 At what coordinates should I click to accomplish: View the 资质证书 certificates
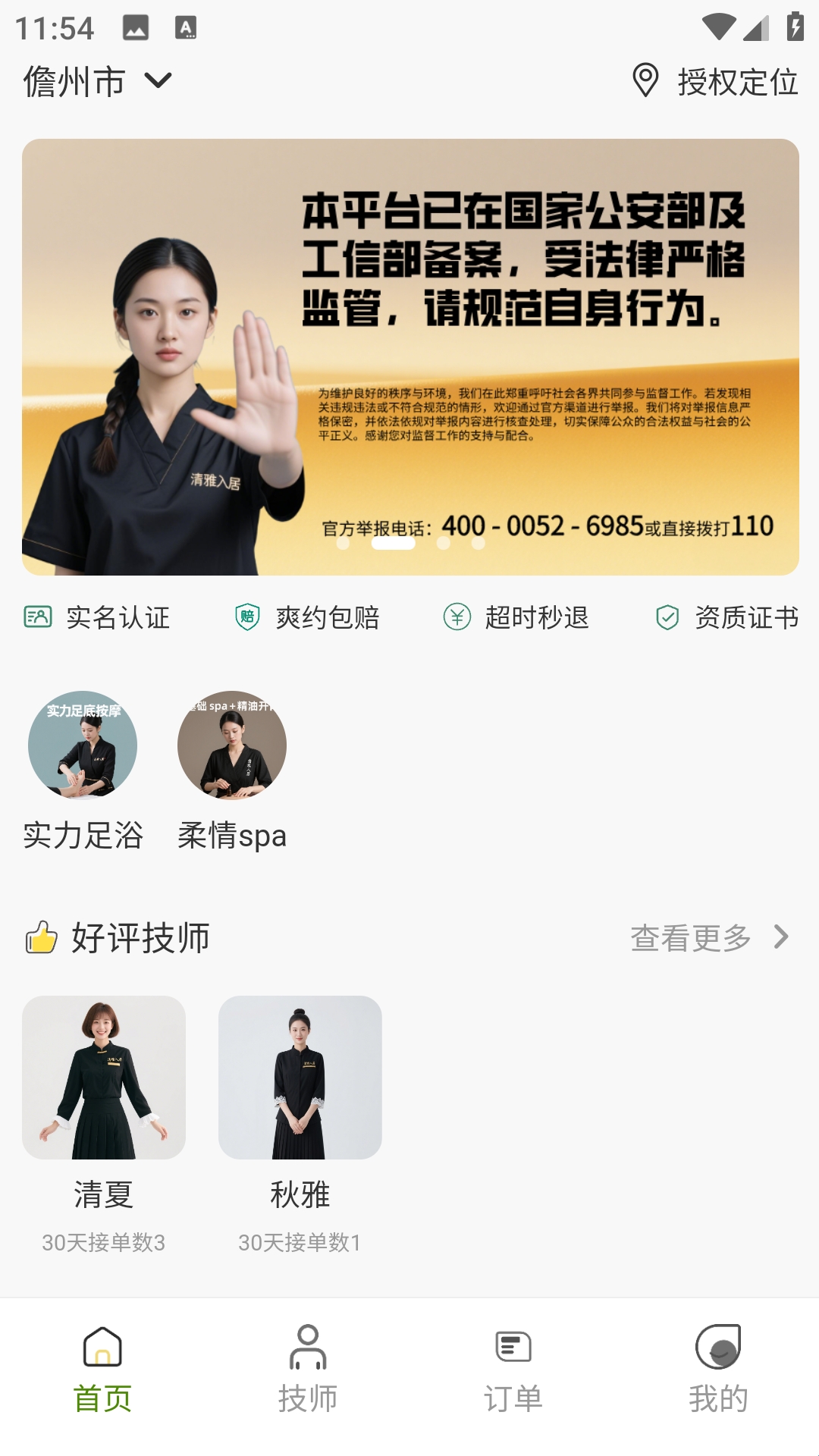[x=726, y=617]
